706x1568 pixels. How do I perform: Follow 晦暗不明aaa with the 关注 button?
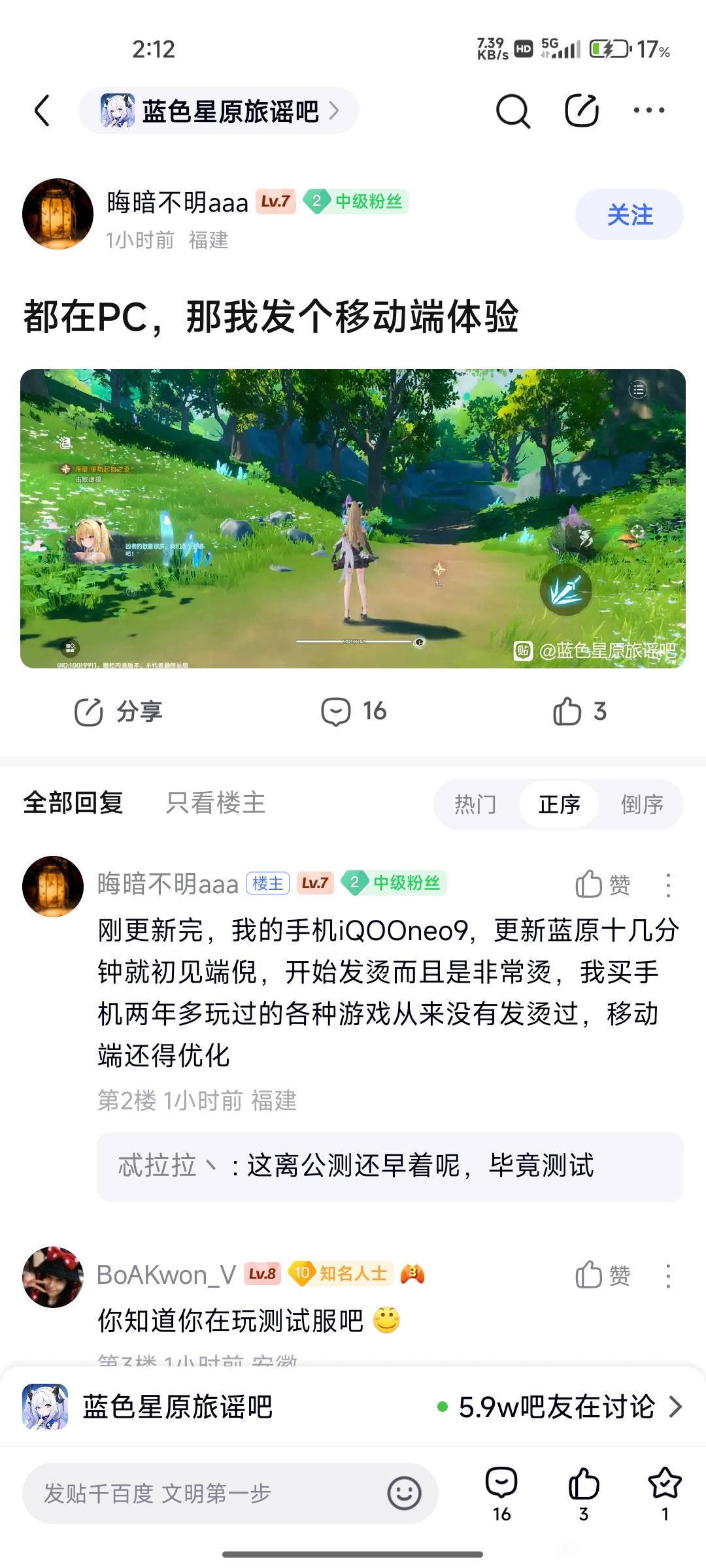630,214
